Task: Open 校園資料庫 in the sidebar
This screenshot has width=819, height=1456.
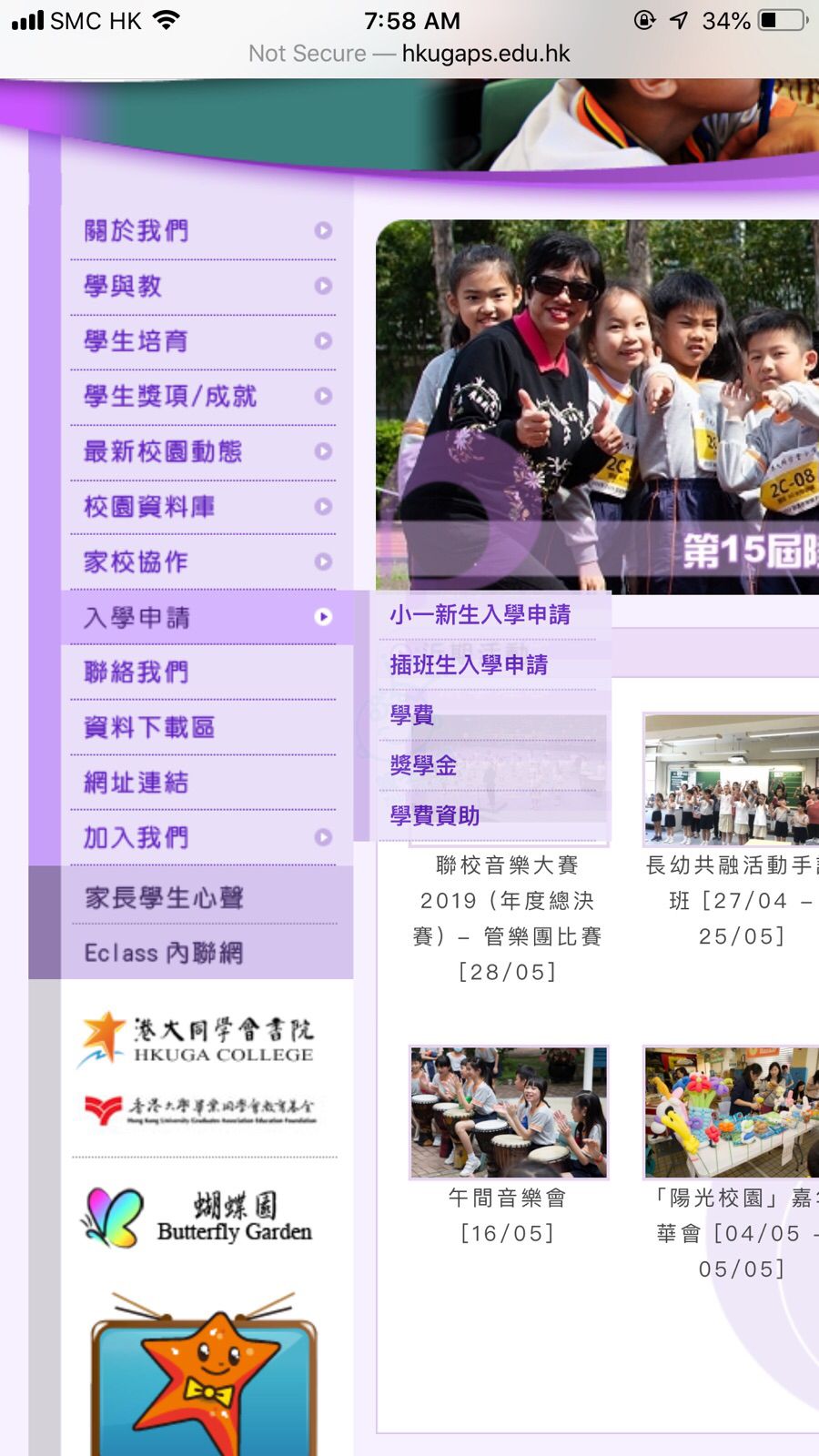Action: (x=149, y=507)
